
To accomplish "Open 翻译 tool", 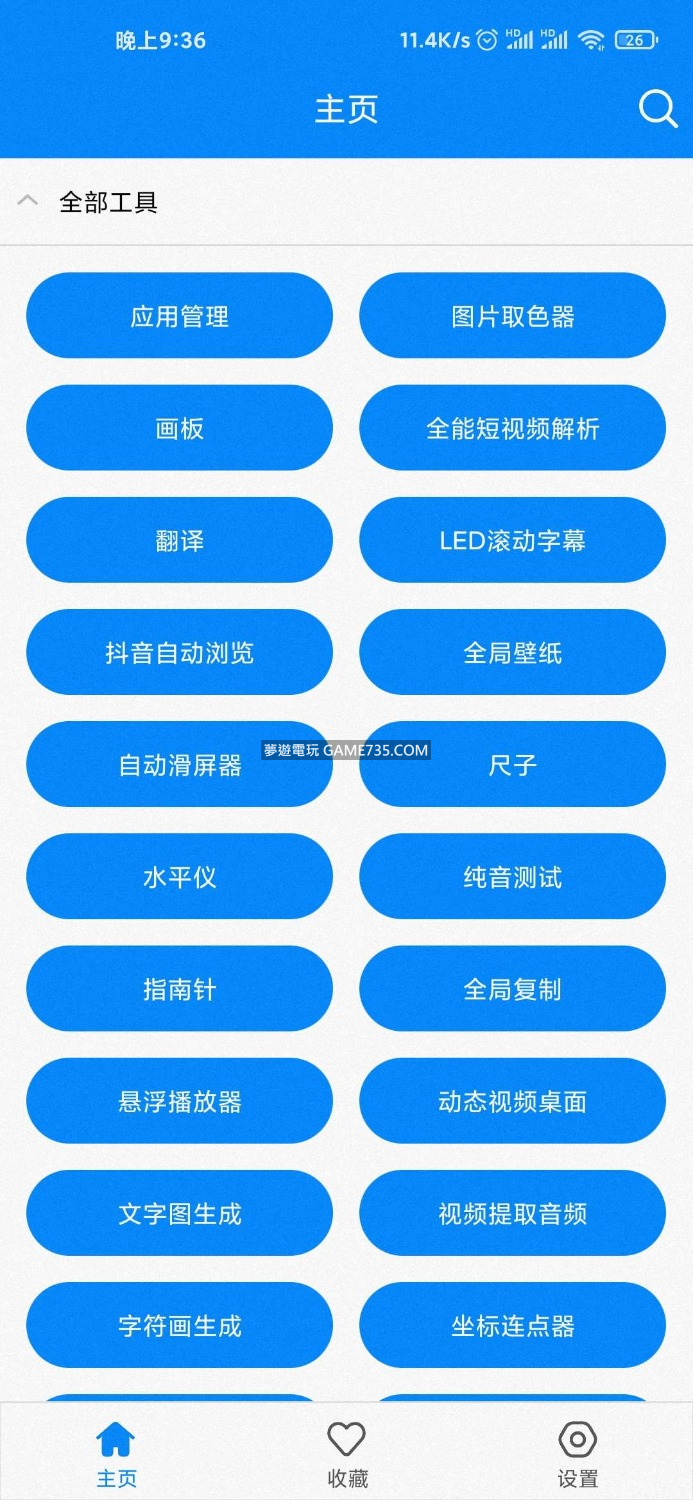I will point(179,540).
